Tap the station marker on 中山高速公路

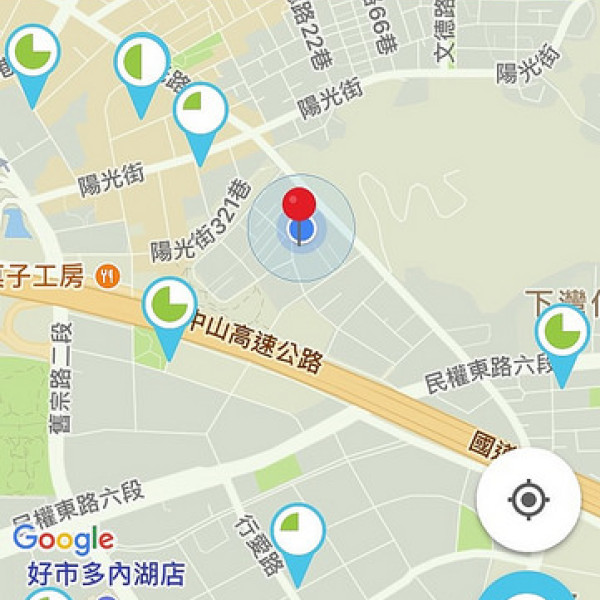[170, 307]
